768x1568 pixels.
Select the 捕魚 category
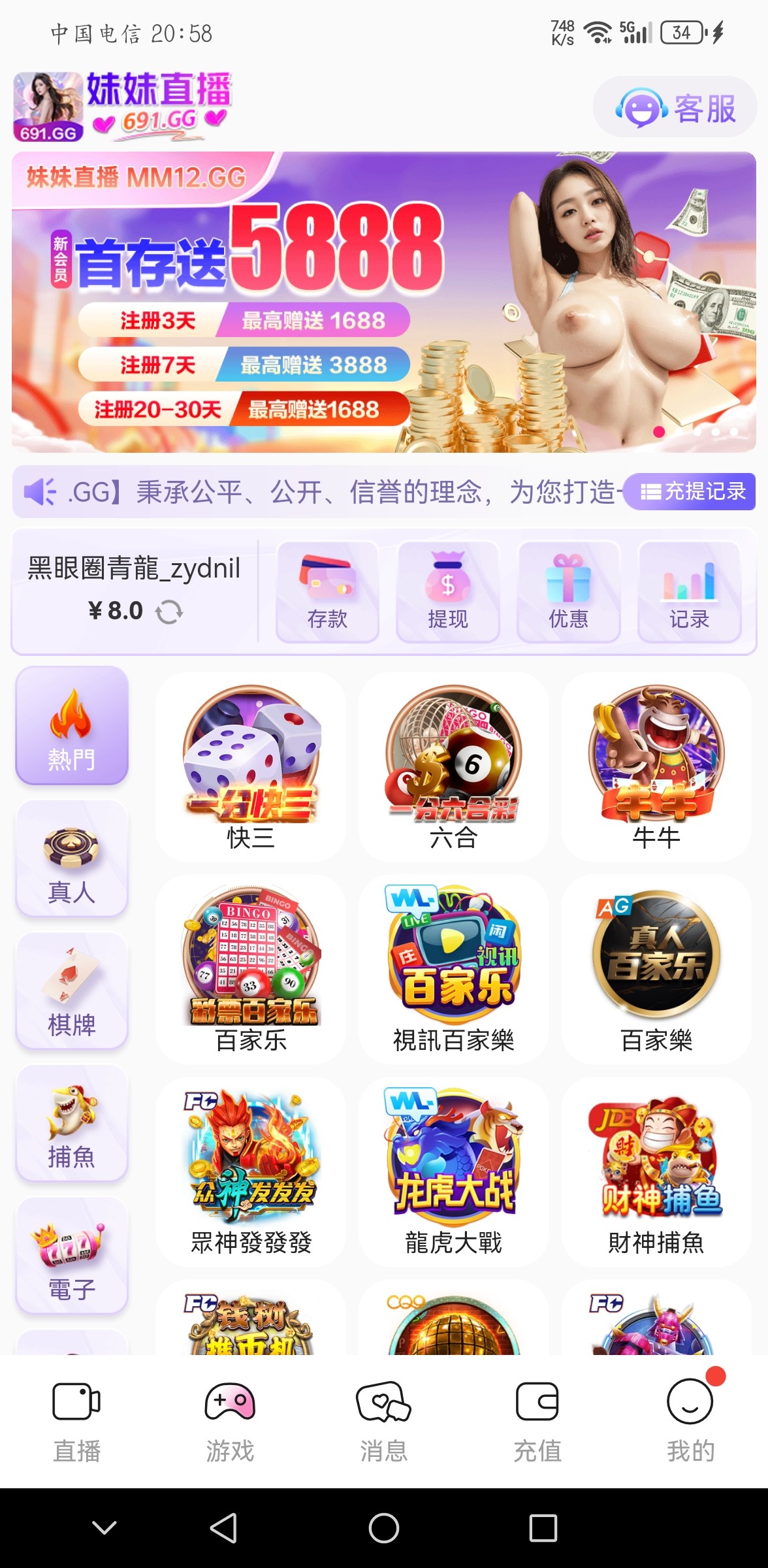(72, 1124)
